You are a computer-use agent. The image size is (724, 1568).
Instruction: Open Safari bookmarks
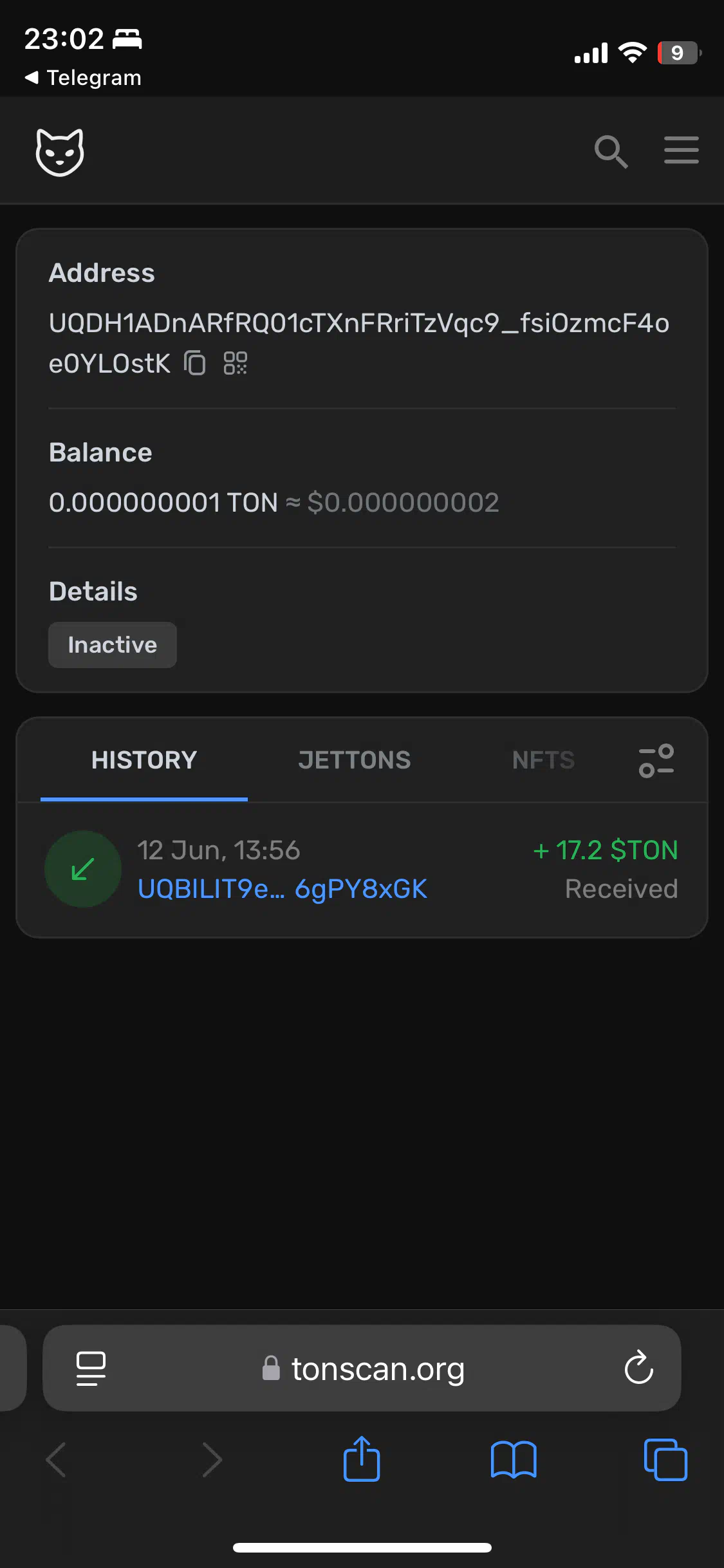pos(514,1459)
